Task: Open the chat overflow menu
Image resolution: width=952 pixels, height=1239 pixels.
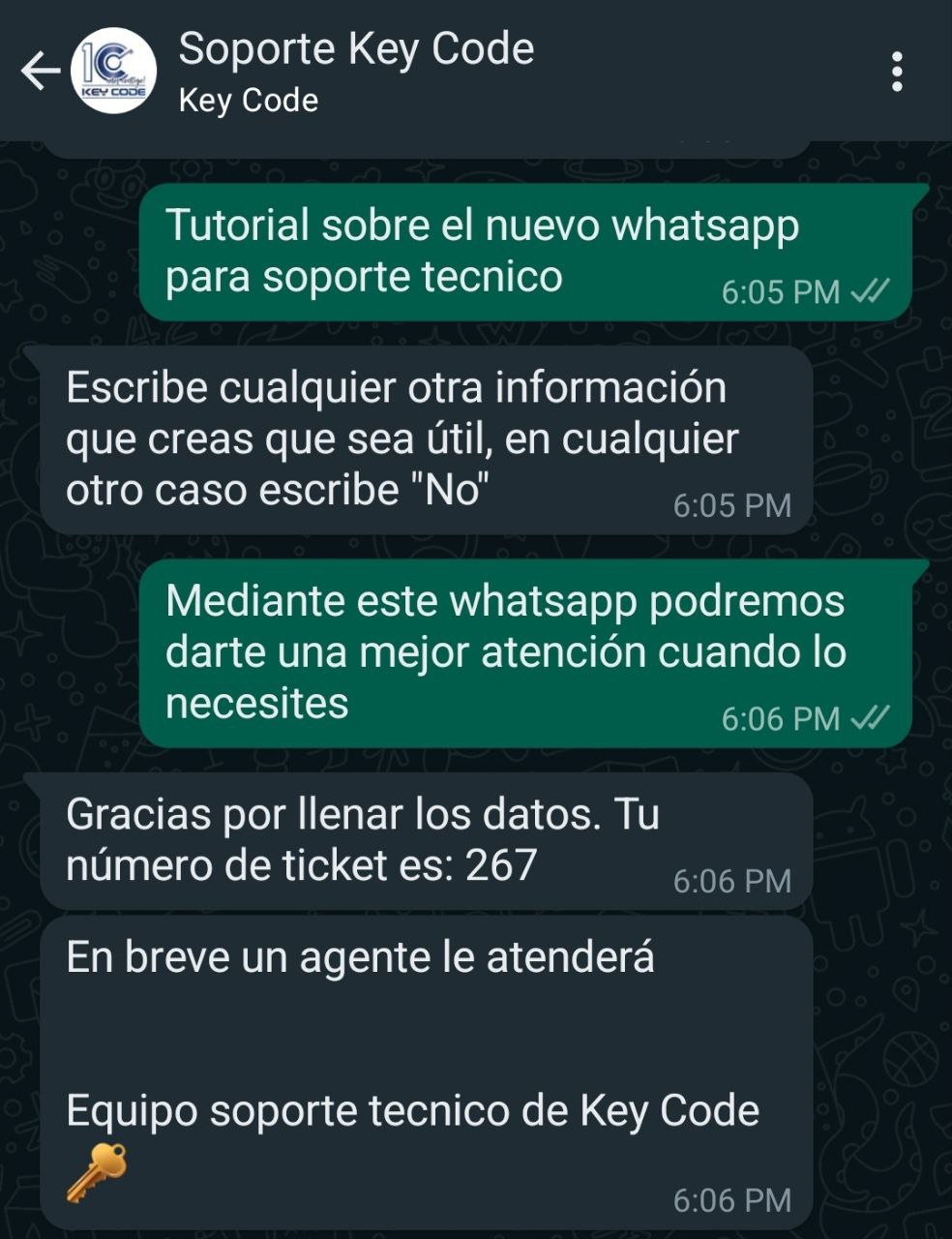Action: click(897, 73)
